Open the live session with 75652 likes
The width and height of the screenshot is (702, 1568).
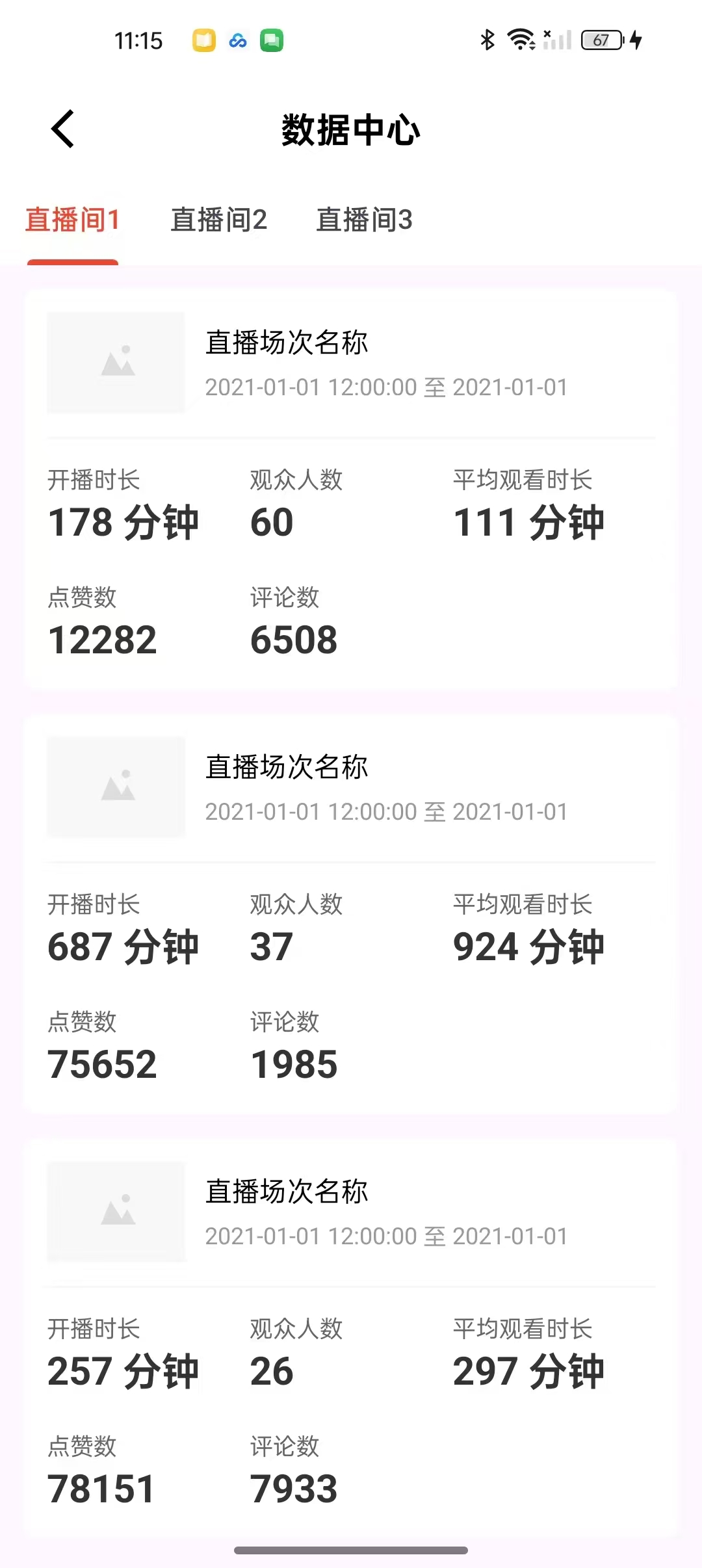click(351, 914)
